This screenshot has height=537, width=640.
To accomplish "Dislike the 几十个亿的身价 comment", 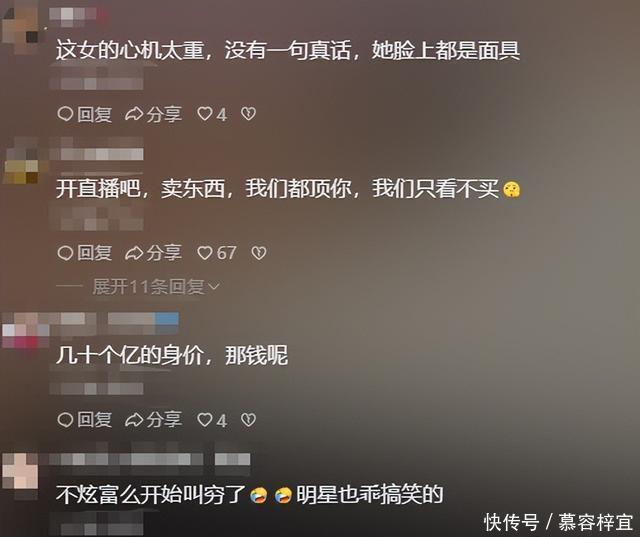I will pos(249,419).
